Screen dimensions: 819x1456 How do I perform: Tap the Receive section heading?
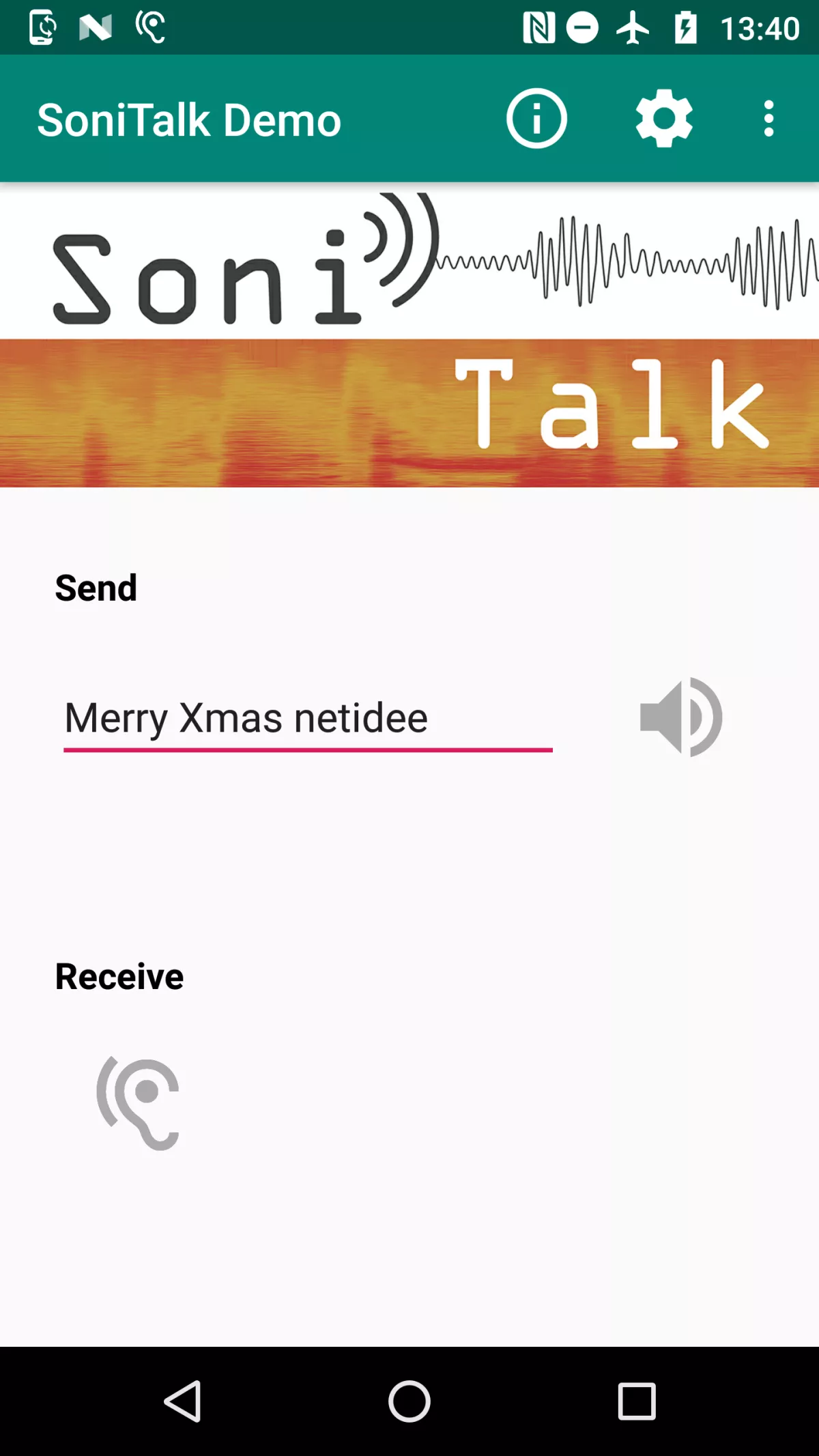click(x=119, y=976)
